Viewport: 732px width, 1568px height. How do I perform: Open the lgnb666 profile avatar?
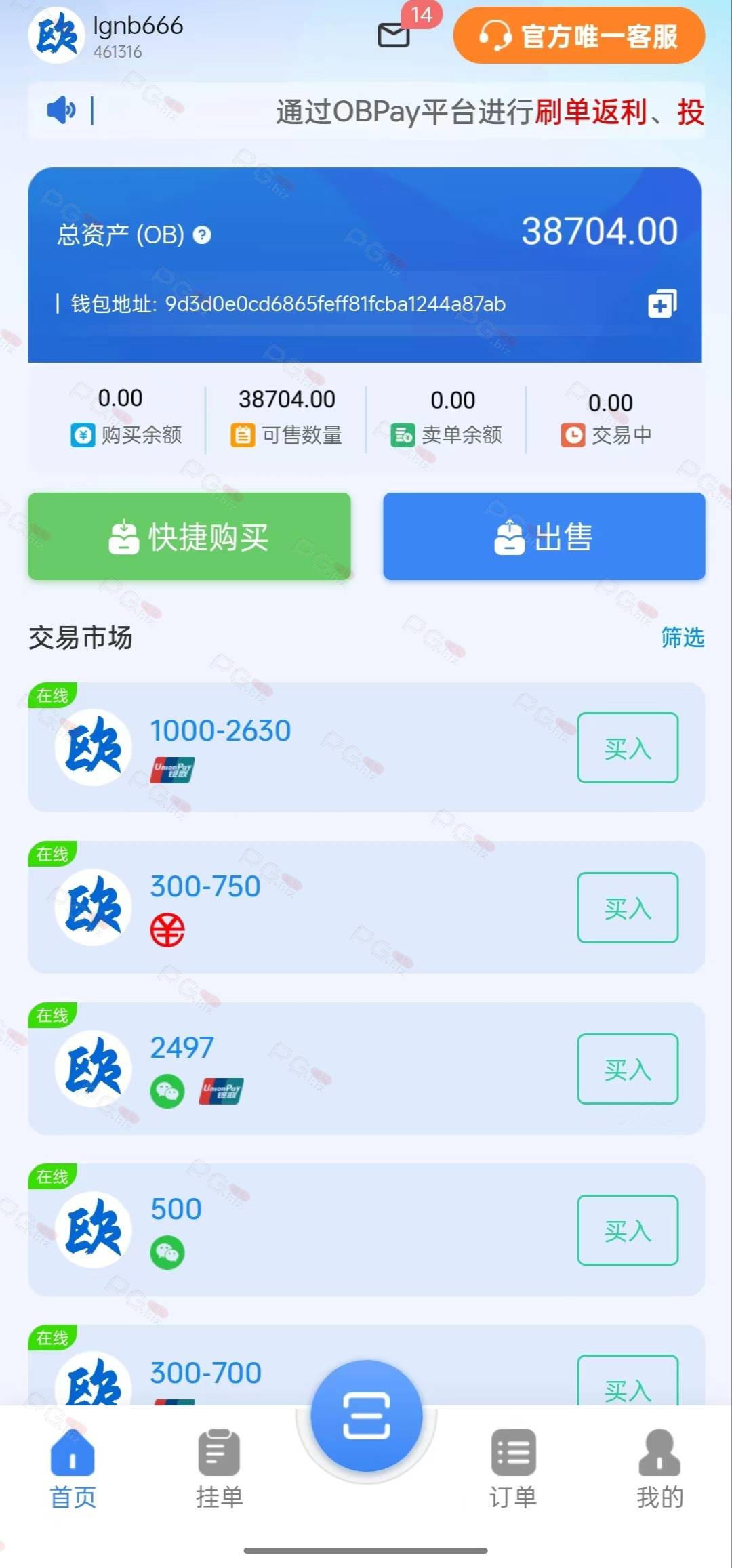(56, 35)
